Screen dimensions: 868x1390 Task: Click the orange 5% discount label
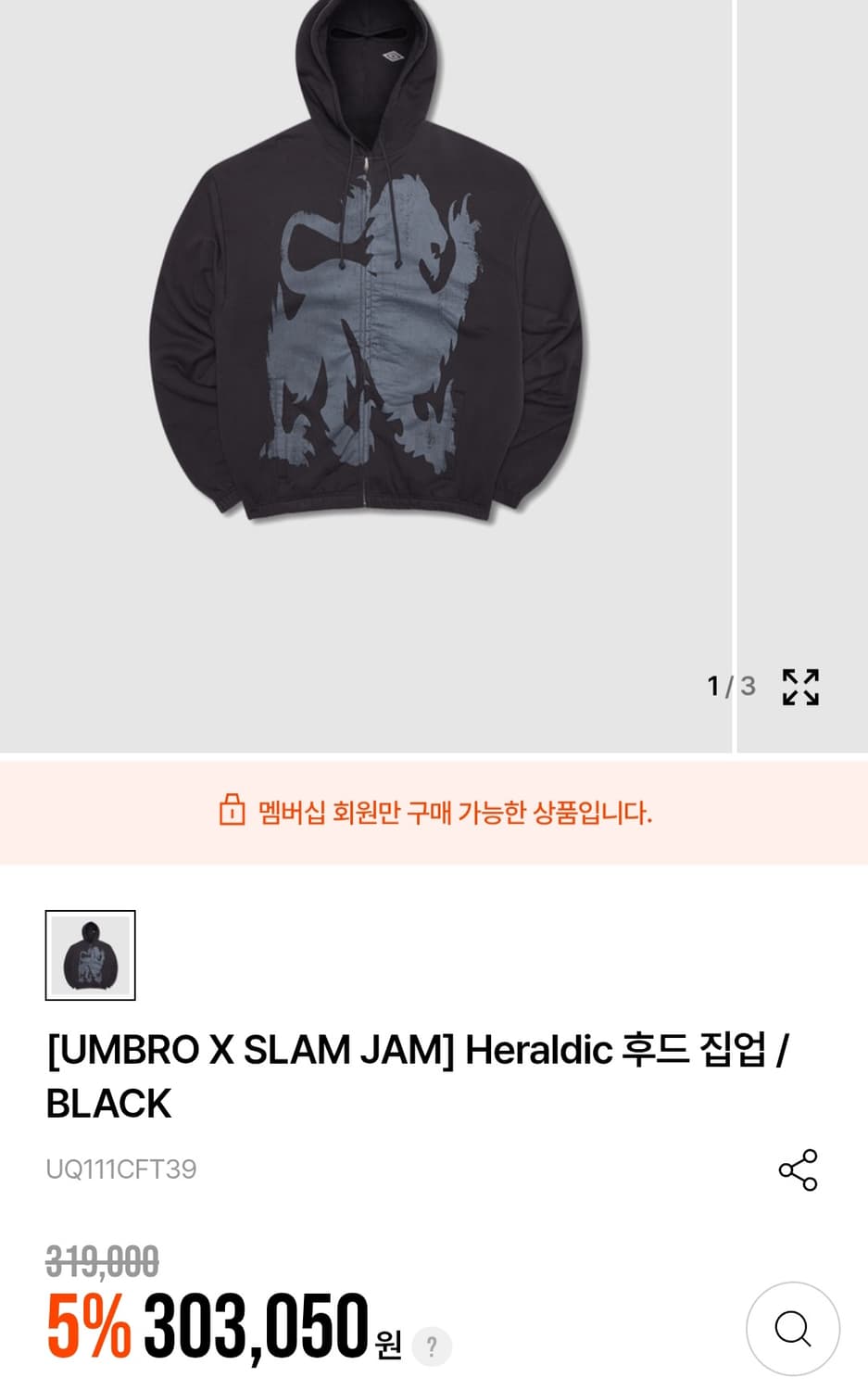[88, 1325]
